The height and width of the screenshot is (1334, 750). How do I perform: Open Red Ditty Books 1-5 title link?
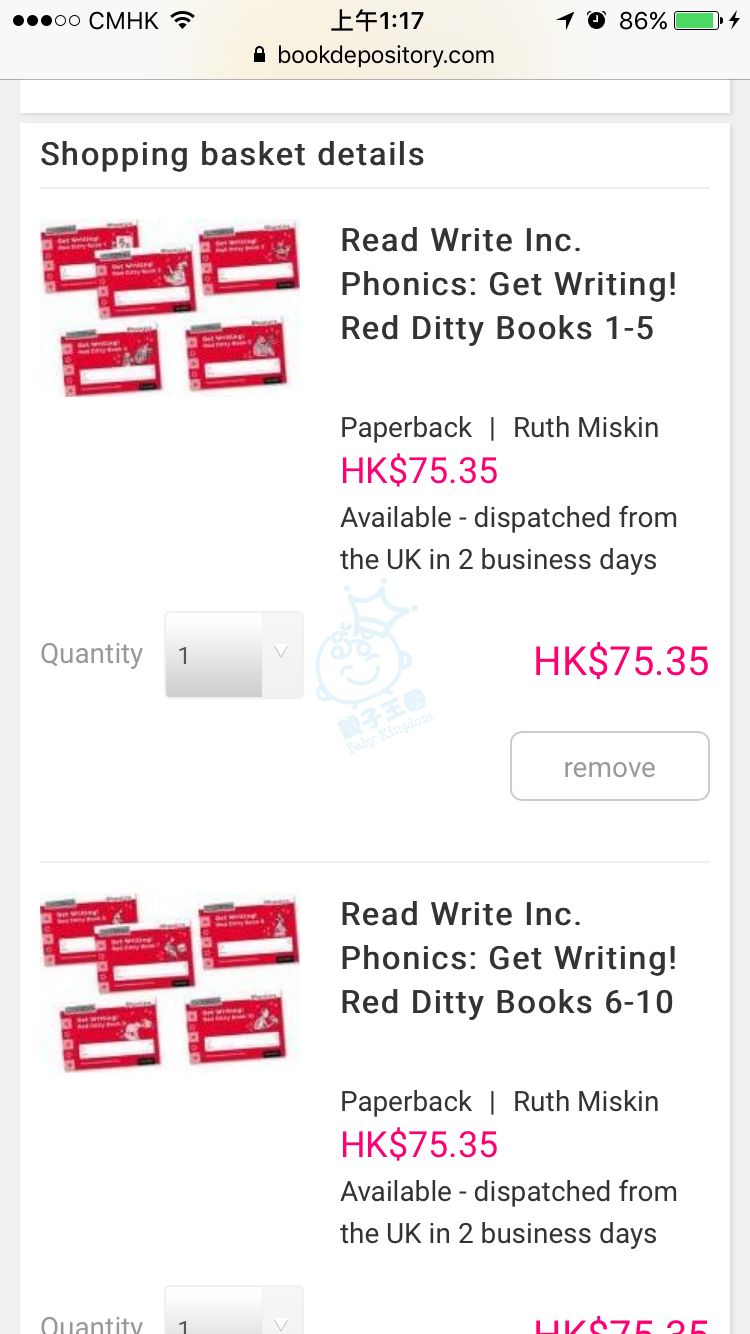point(508,284)
